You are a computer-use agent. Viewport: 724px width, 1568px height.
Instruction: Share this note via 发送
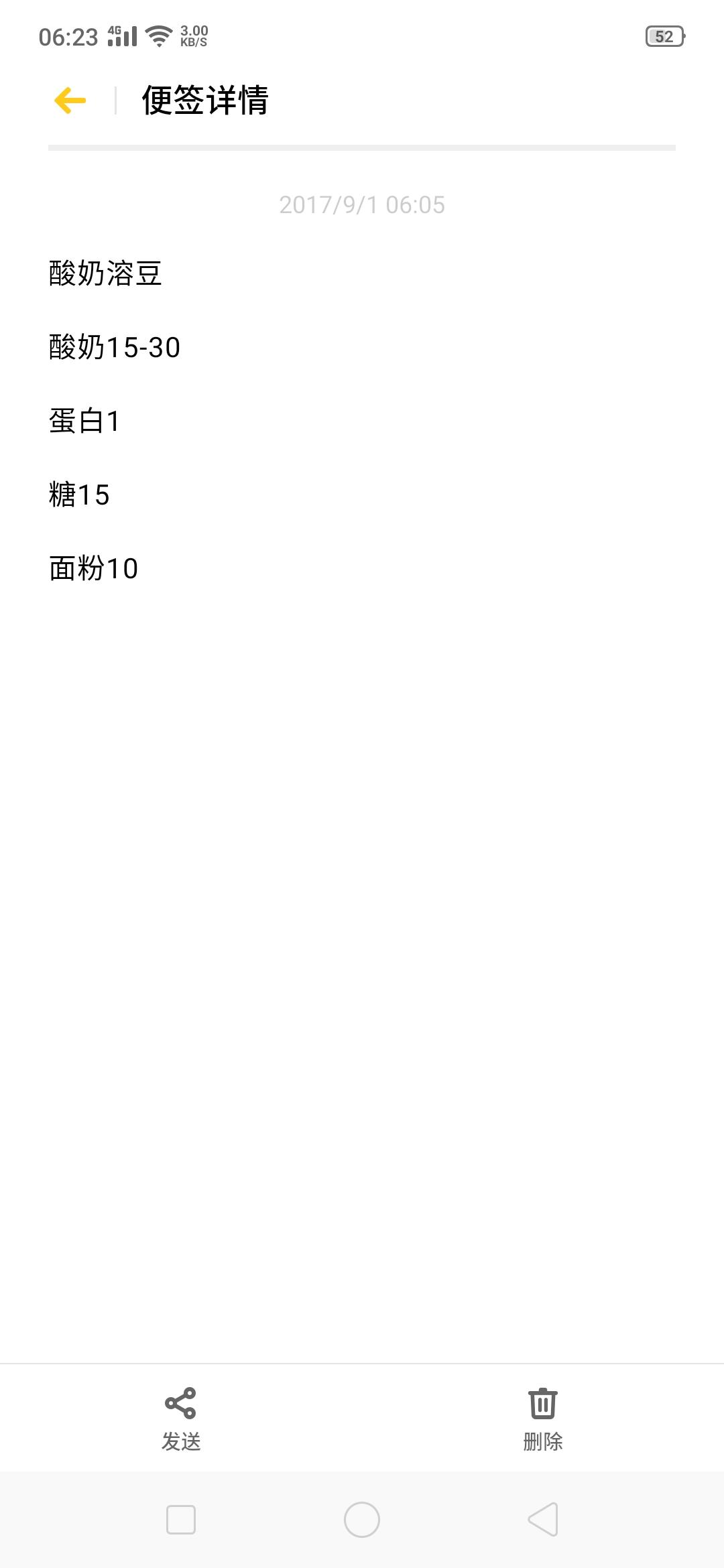[181, 1418]
